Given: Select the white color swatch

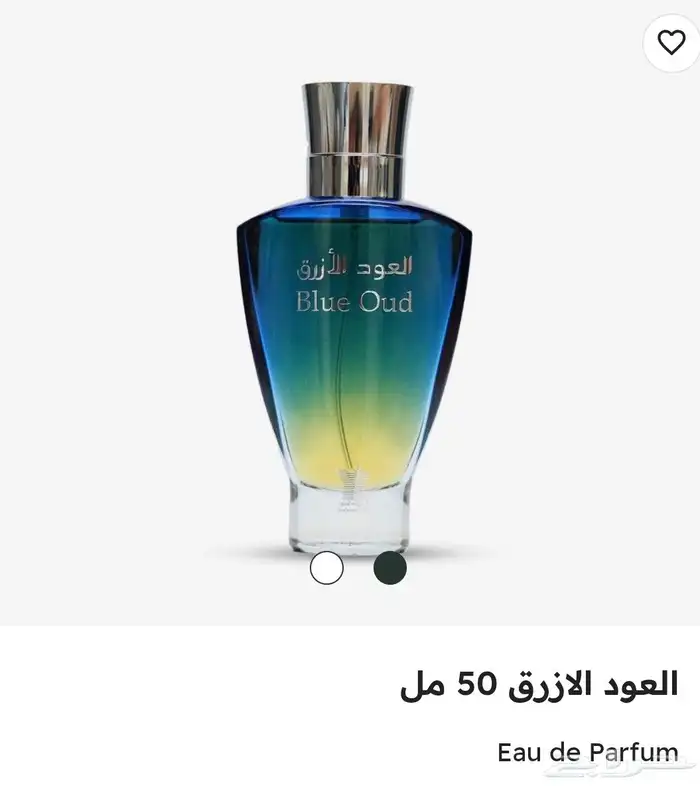Looking at the screenshot, I should pyautogui.click(x=327, y=567).
